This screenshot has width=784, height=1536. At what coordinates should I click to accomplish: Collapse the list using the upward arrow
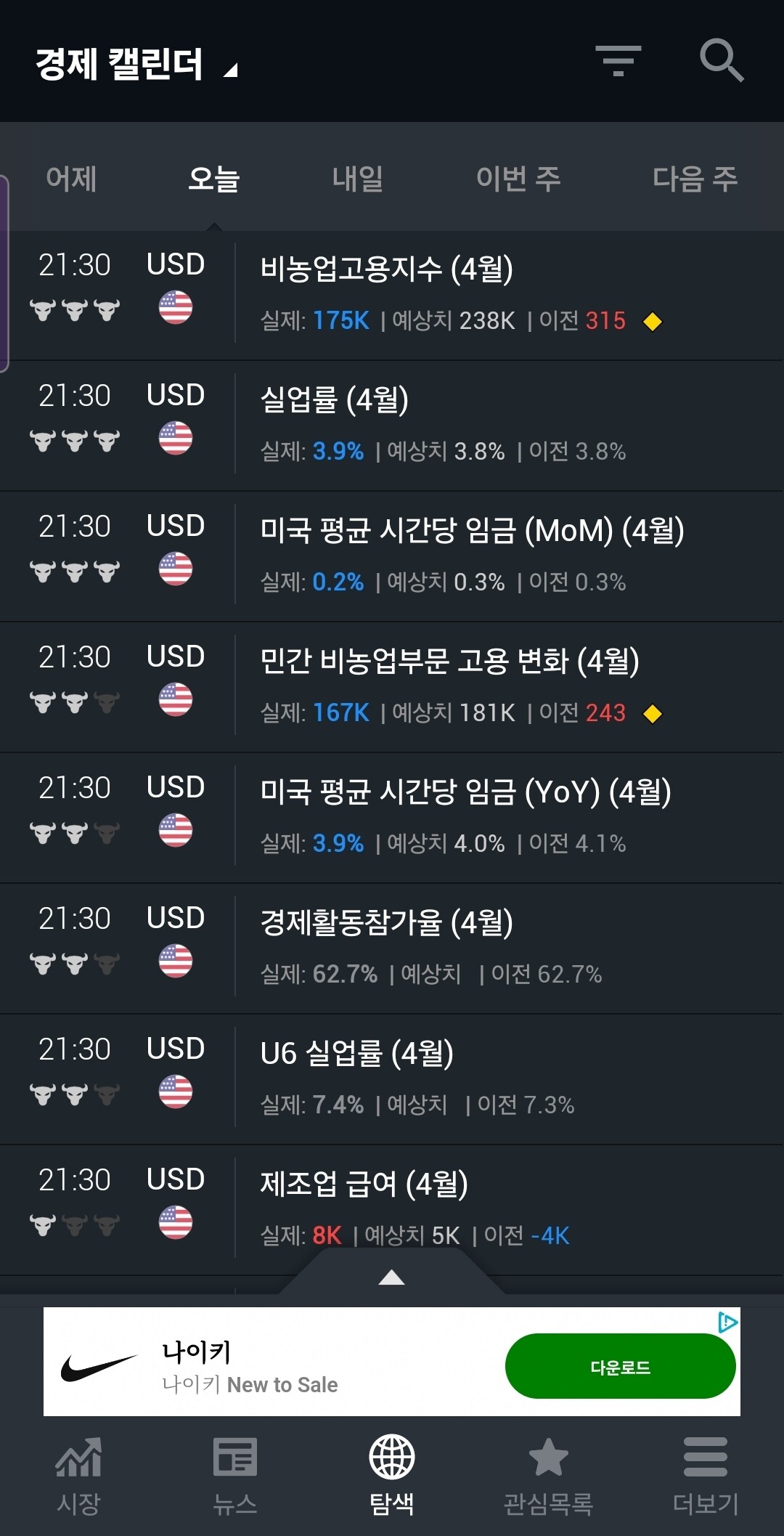[x=391, y=1275]
